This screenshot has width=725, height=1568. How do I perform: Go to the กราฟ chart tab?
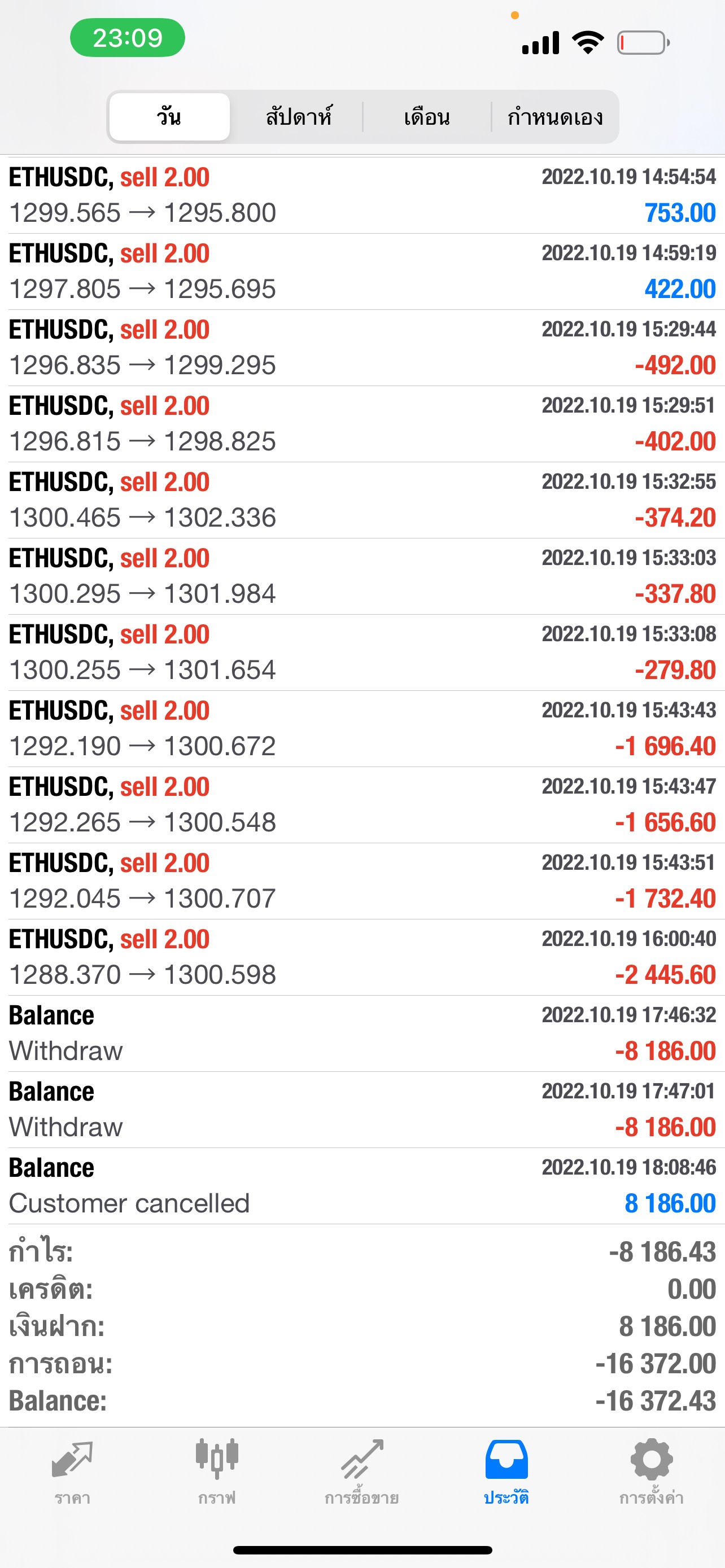click(x=217, y=1472)
